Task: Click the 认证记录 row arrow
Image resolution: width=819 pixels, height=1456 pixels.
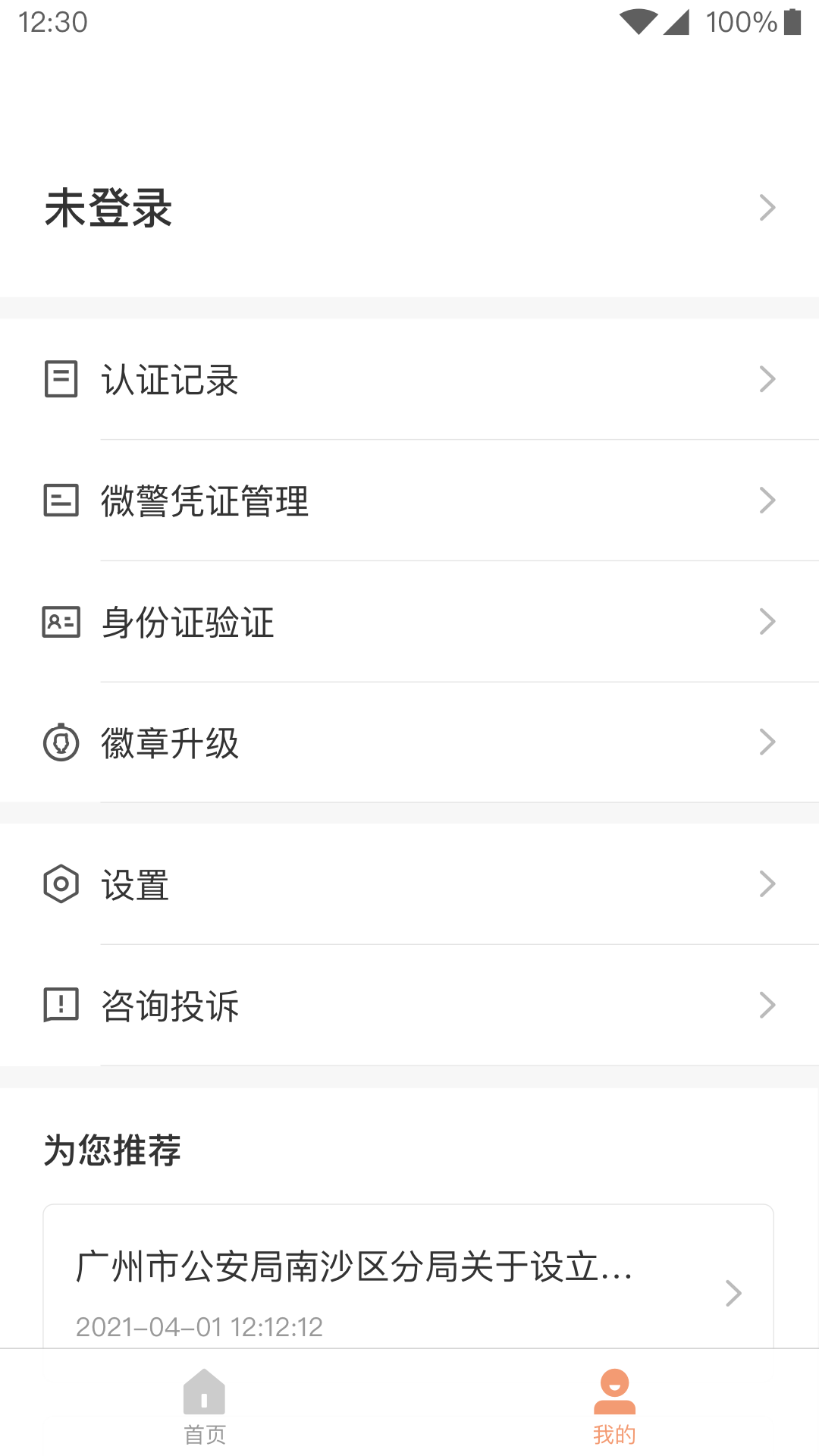Action: click(767, 379)
